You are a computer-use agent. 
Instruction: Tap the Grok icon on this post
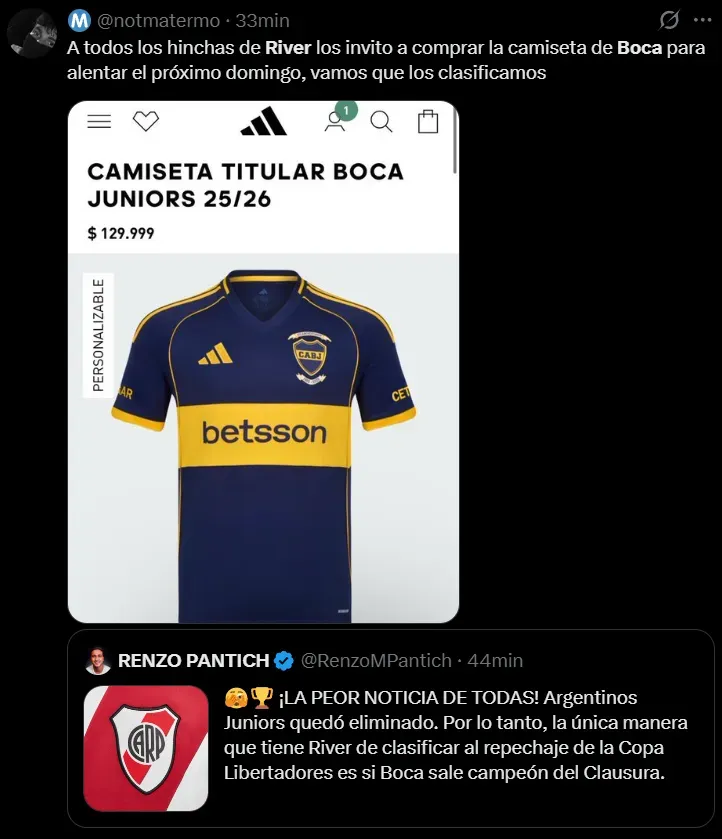(x=668, y=20)
